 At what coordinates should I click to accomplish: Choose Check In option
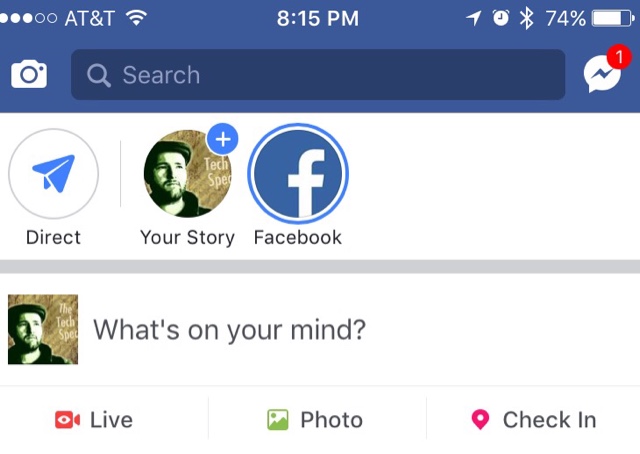534,420
